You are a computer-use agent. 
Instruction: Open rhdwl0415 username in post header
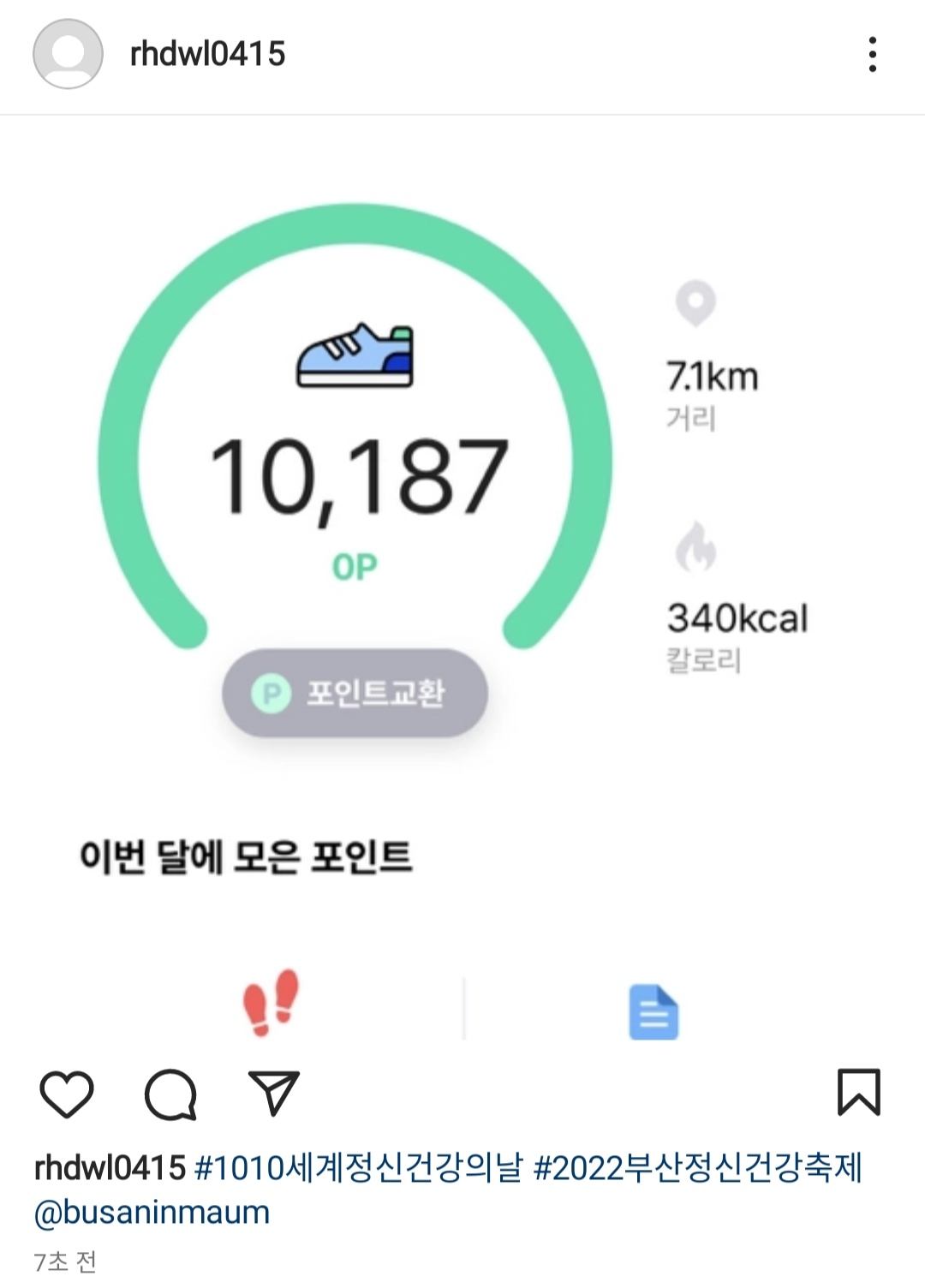pos(207,54)
